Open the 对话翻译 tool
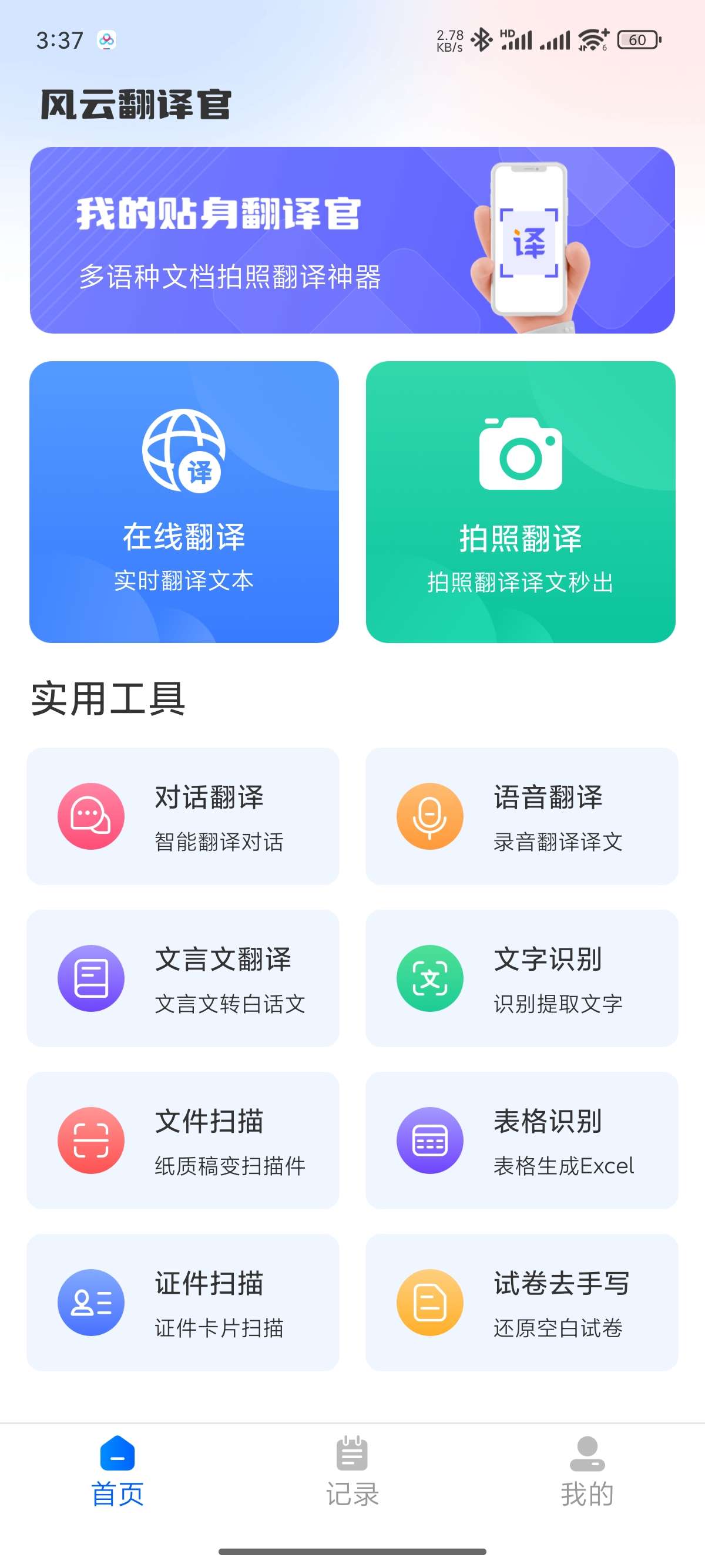The height and width of the screenshot is (1568, 705). tap(183, 816)
